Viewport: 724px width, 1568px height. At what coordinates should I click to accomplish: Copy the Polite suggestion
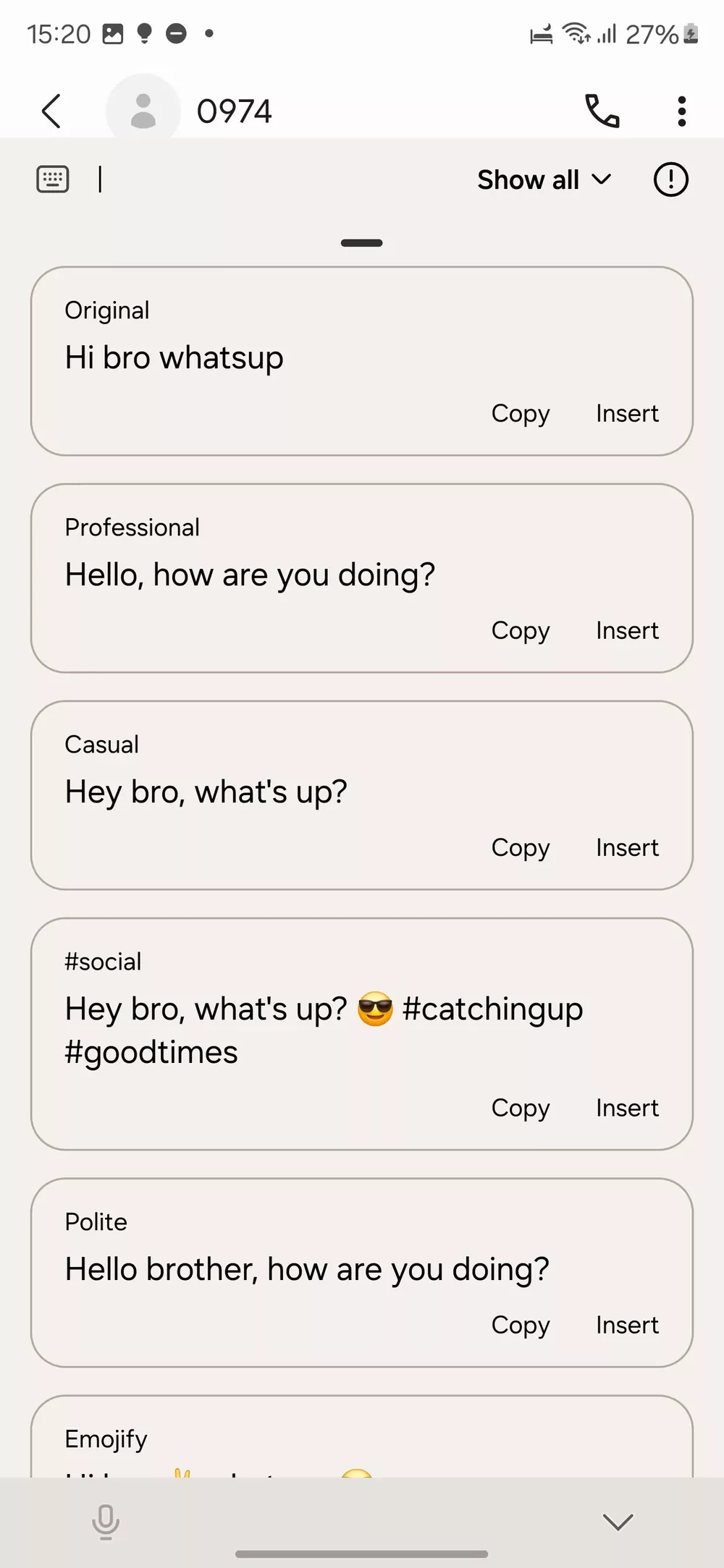pos(521,1326)
